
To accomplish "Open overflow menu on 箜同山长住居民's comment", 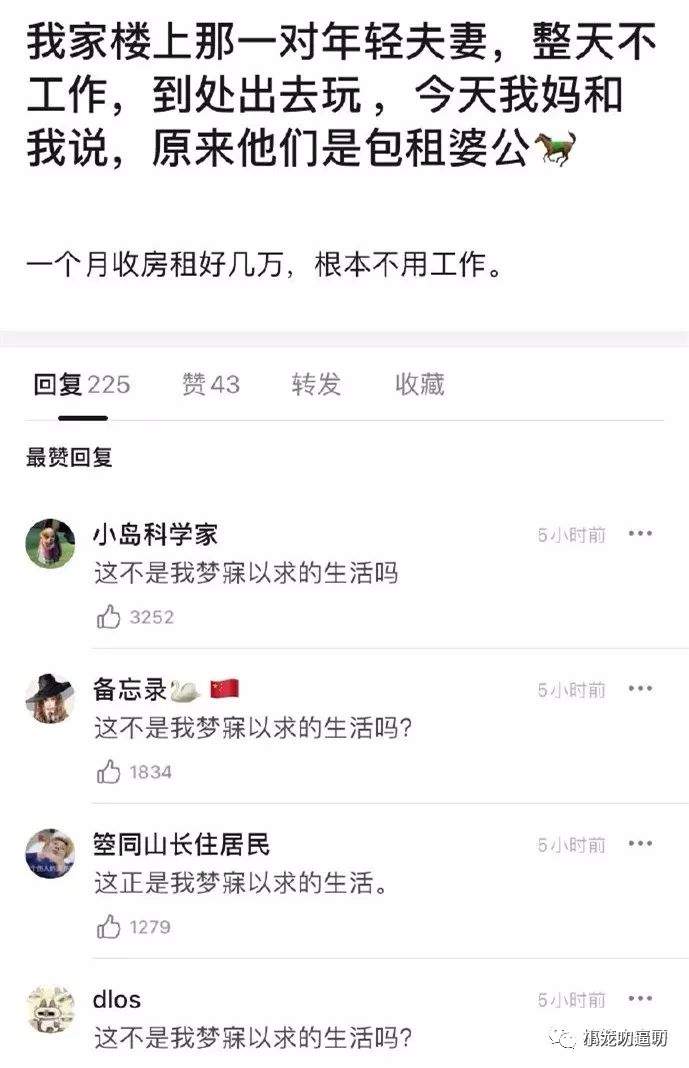I will click(x=640, y=844).
